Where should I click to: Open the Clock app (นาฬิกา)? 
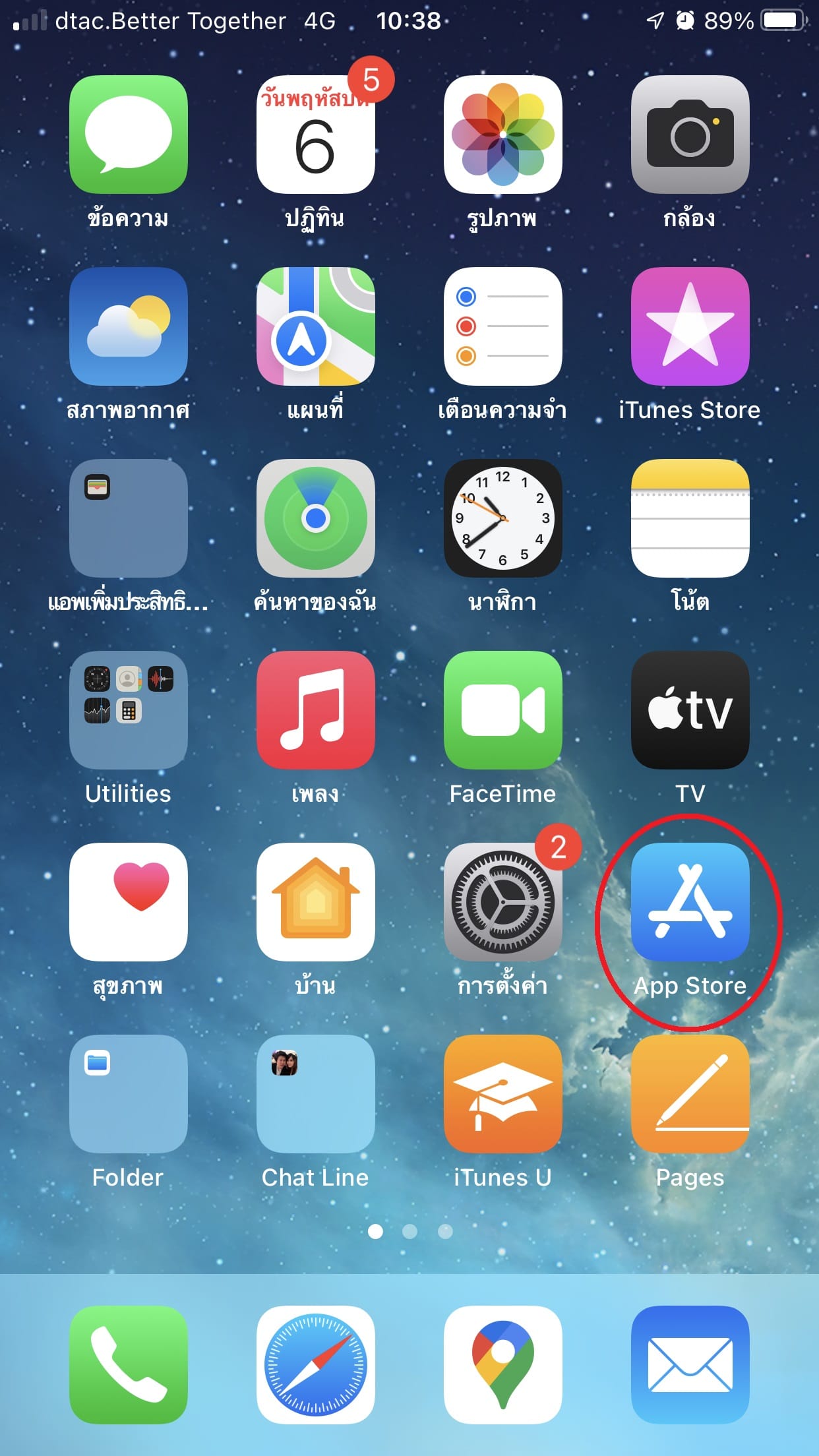point(502,518)
